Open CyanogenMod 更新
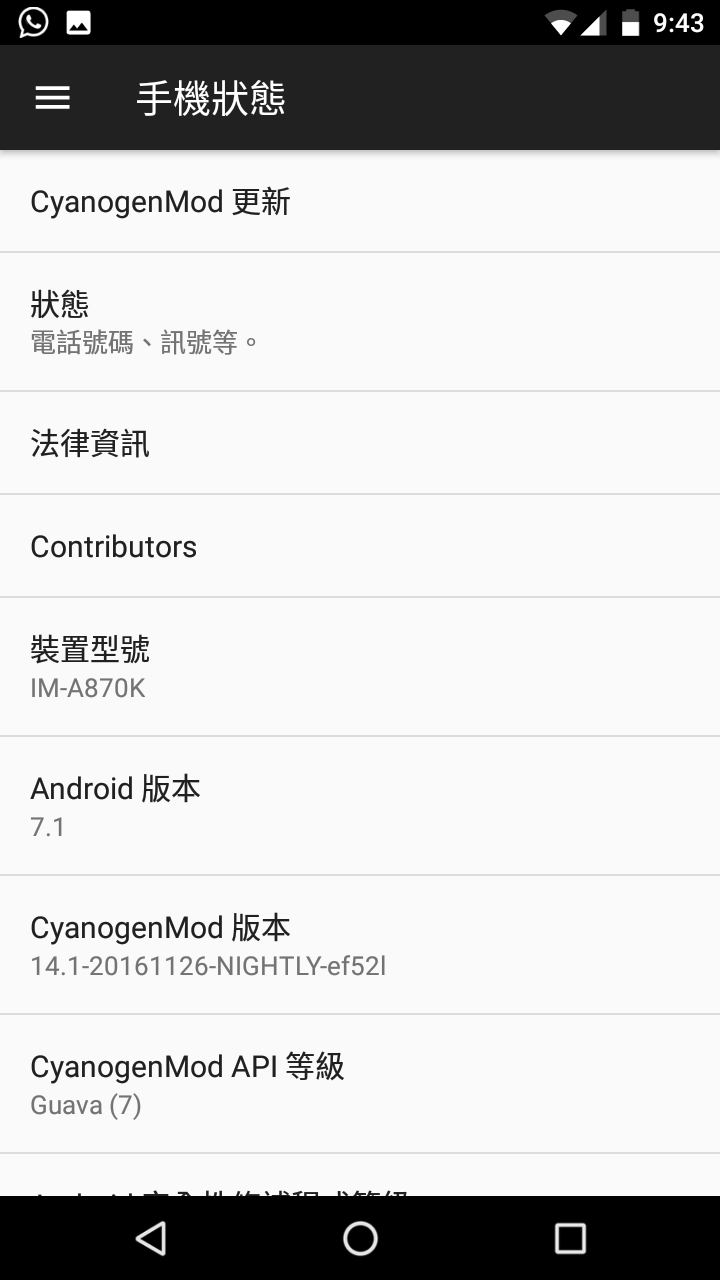Image resolution: width=720 pixels, height=1280 pixels. tap(360, 202)
